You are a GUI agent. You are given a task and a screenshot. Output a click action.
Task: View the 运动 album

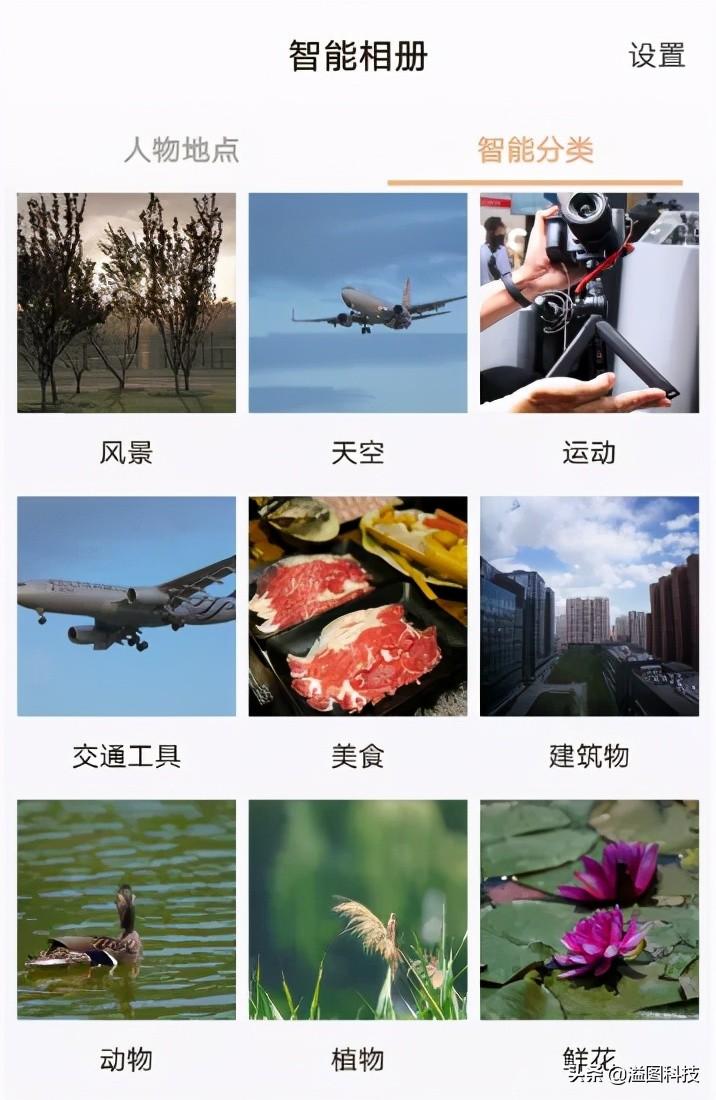pos(588,303)
